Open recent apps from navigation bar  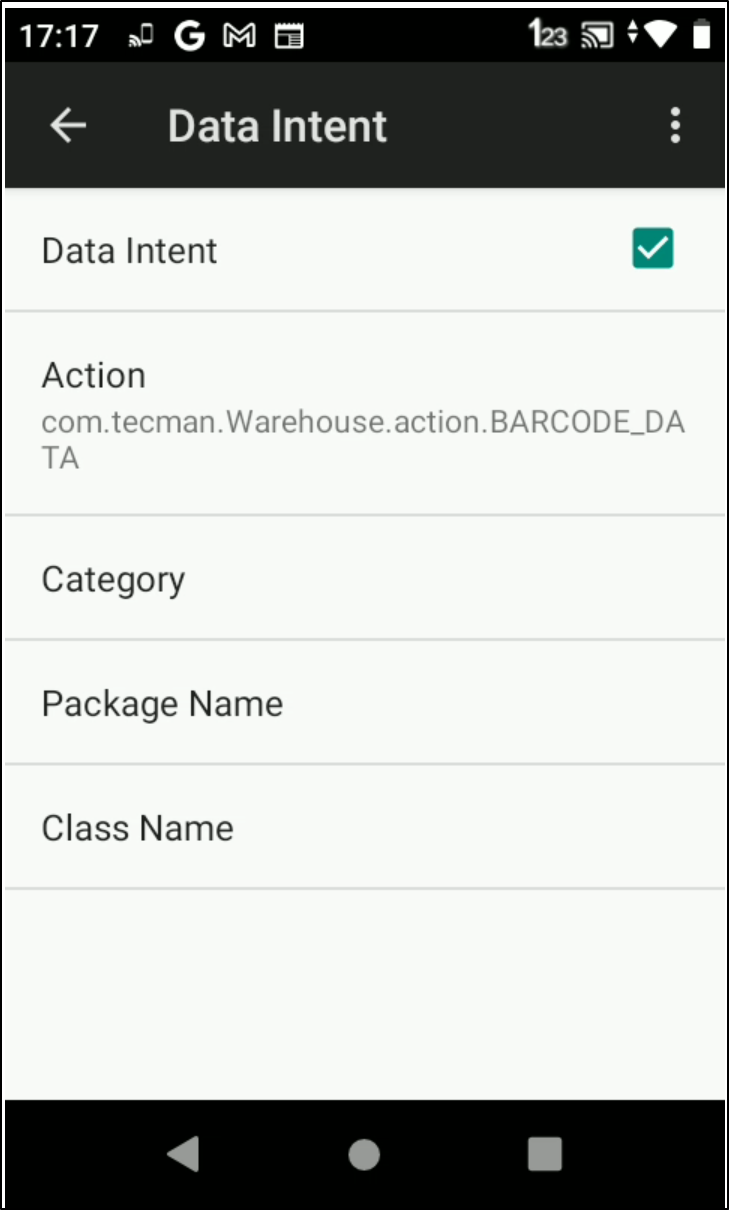545,1154
